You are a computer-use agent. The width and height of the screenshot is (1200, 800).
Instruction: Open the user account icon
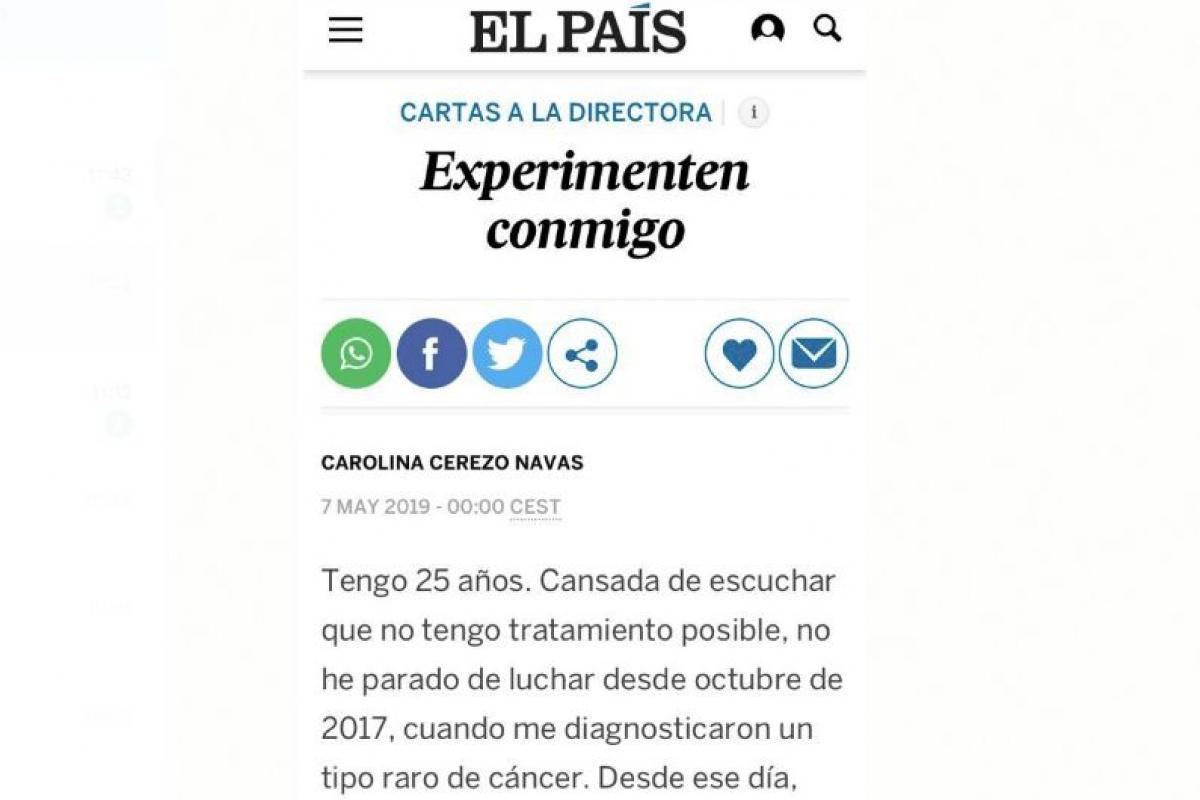[767, 30]
